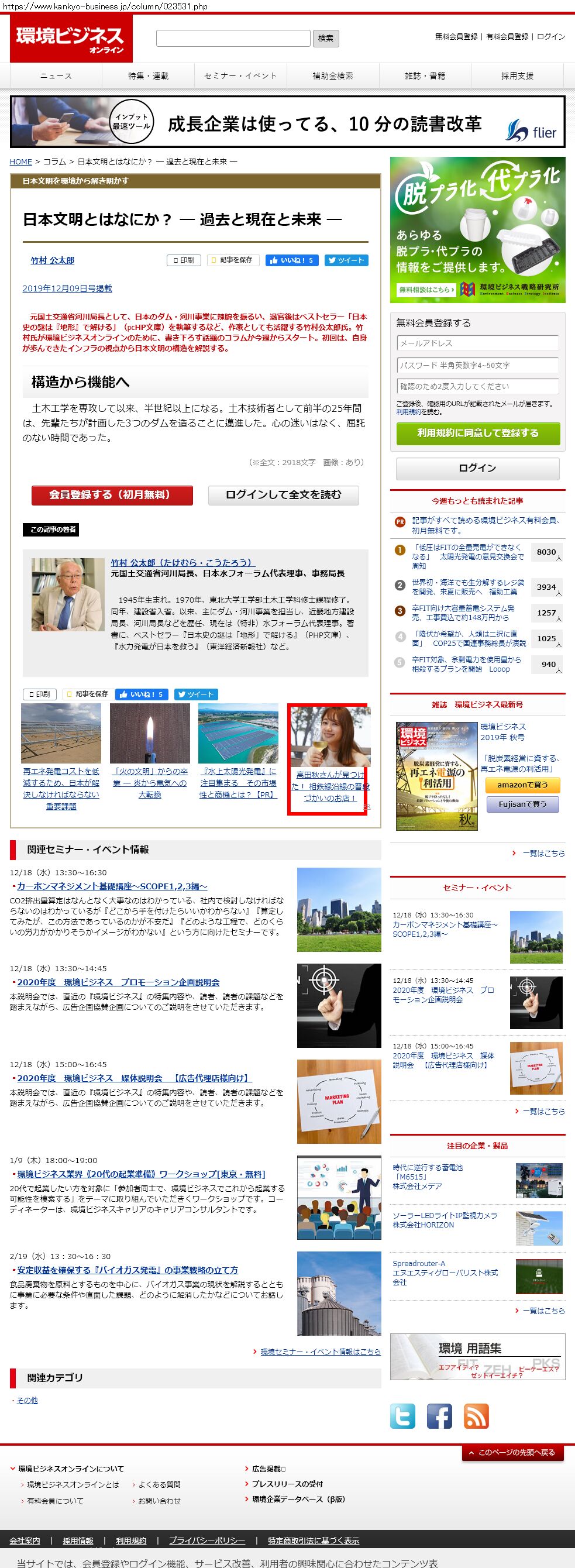Open the 水上太陽光発電 related article thumbnail
Viewport: 575px width, 1568px height.
[x=238, y=734]
